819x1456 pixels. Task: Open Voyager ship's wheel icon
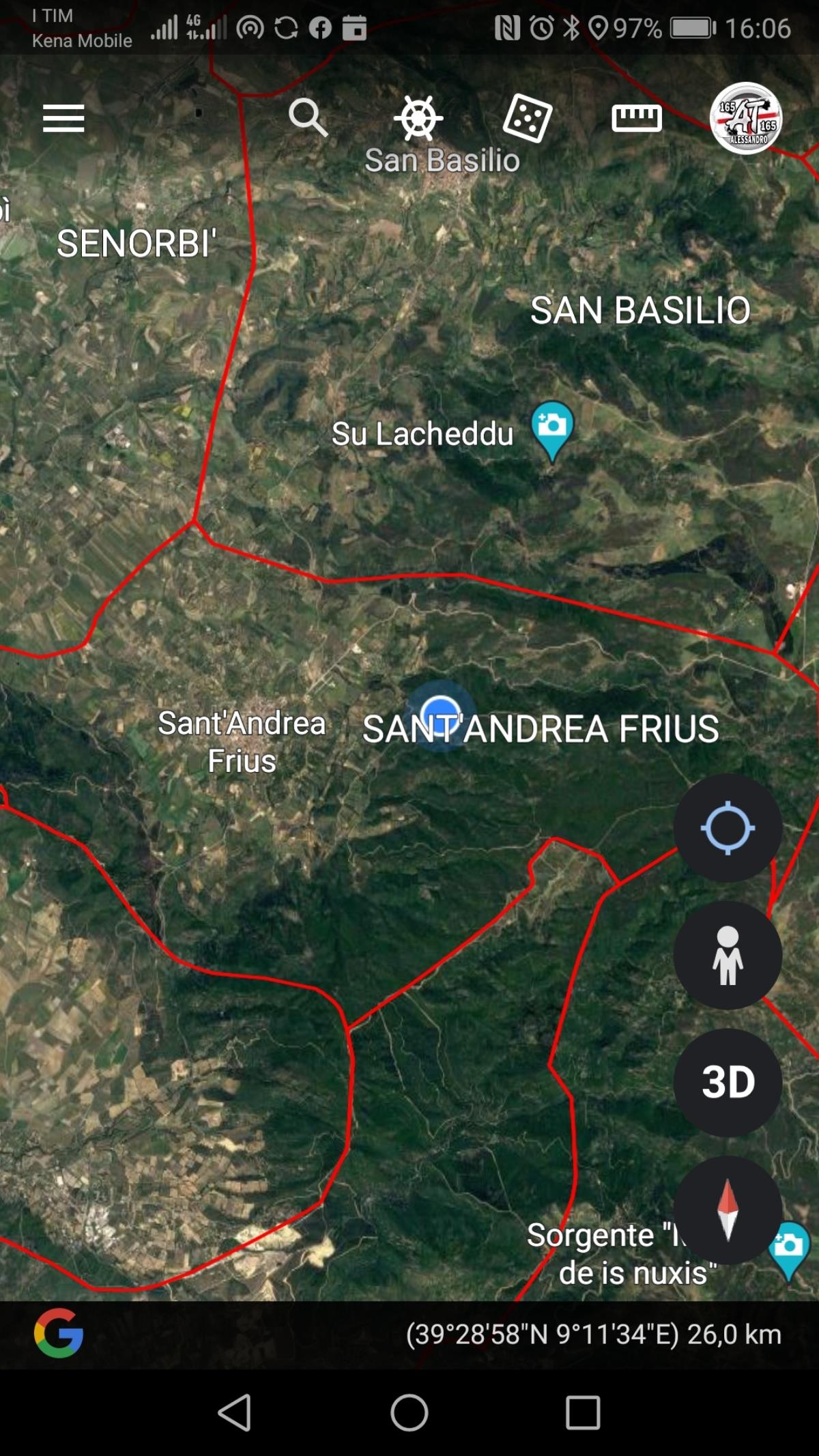(418, 118)
